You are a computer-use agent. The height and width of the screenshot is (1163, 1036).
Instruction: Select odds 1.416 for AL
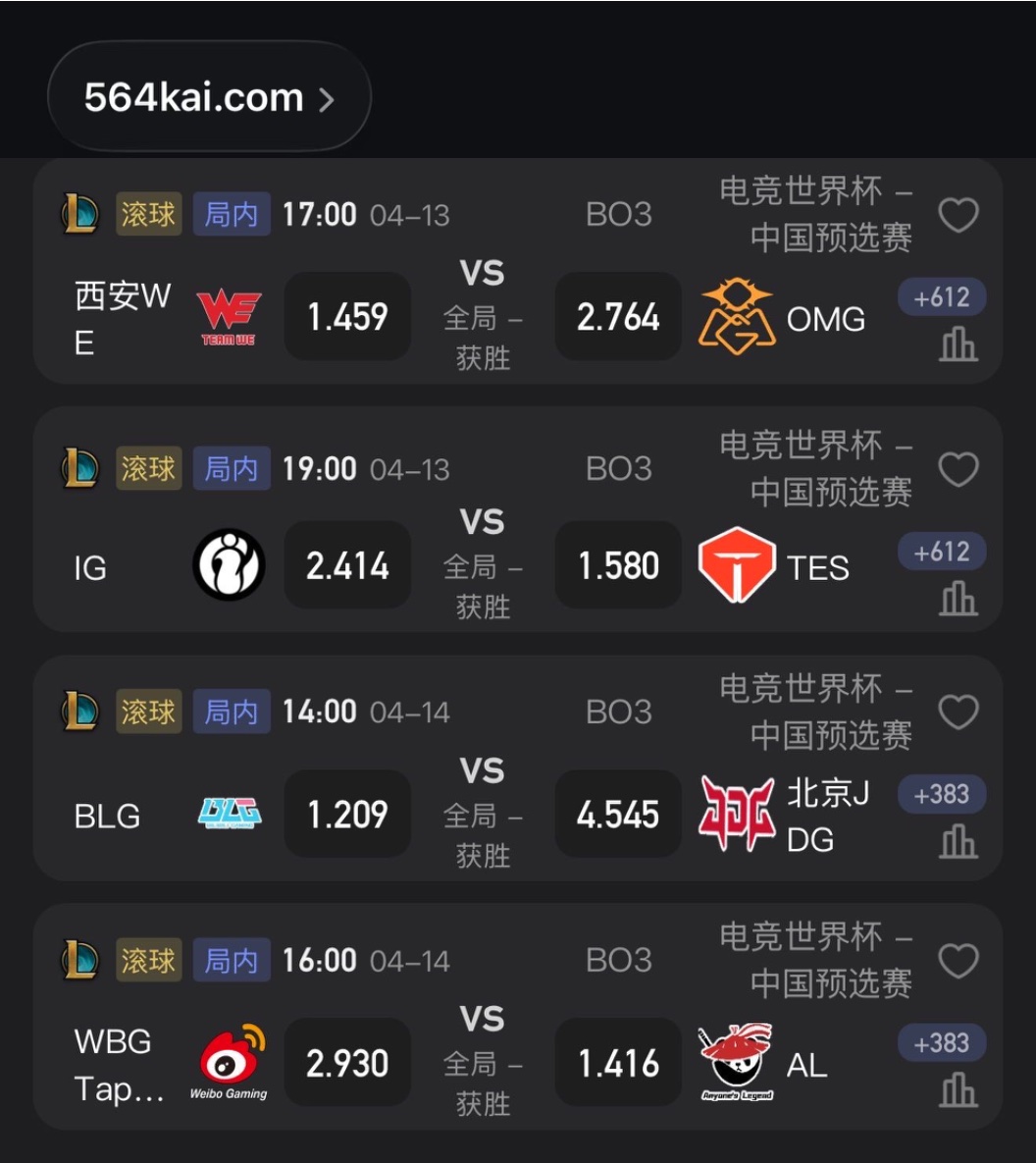[x=618, y=1064]
